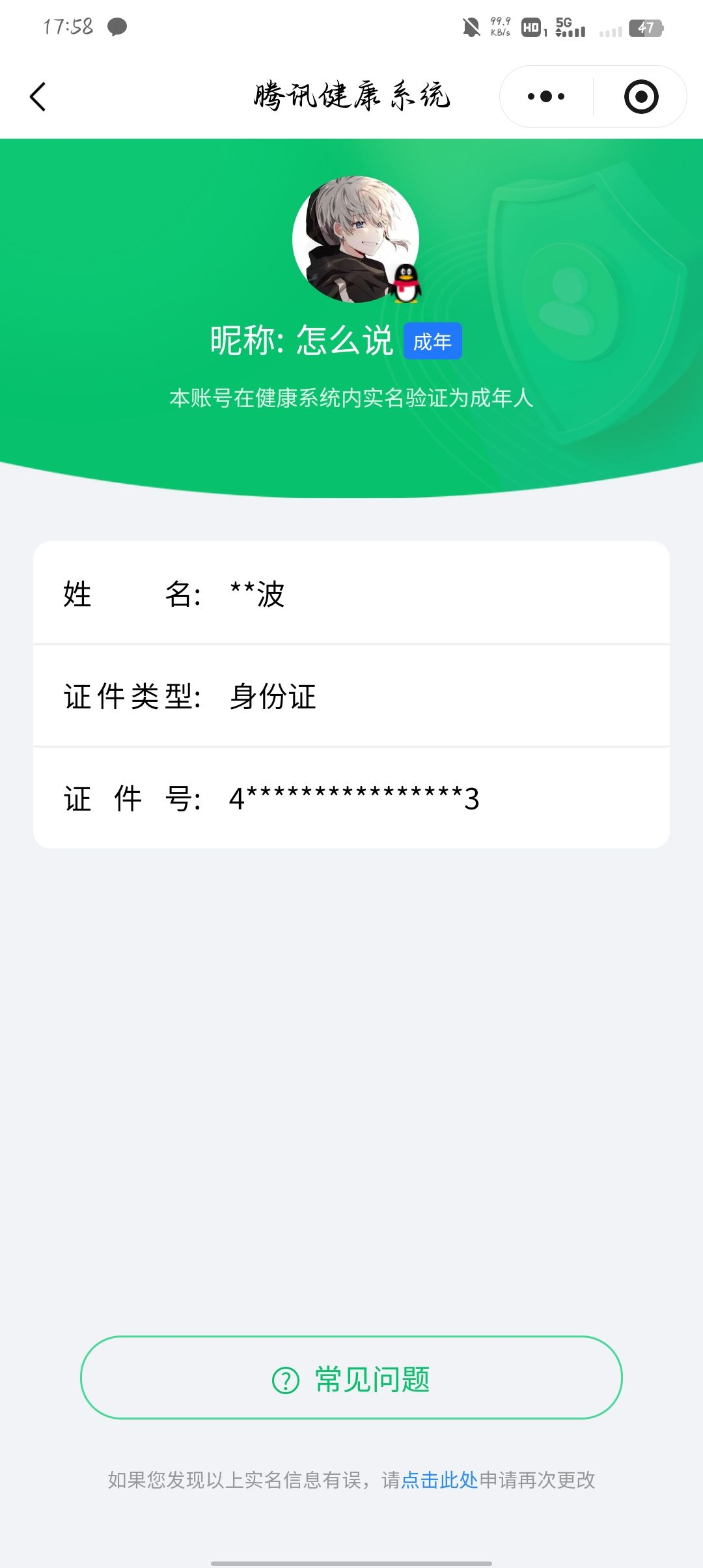This screenshot has height=1568, width=703.
Task: Tap the circular capsule close icon
Action: point(641,96)
